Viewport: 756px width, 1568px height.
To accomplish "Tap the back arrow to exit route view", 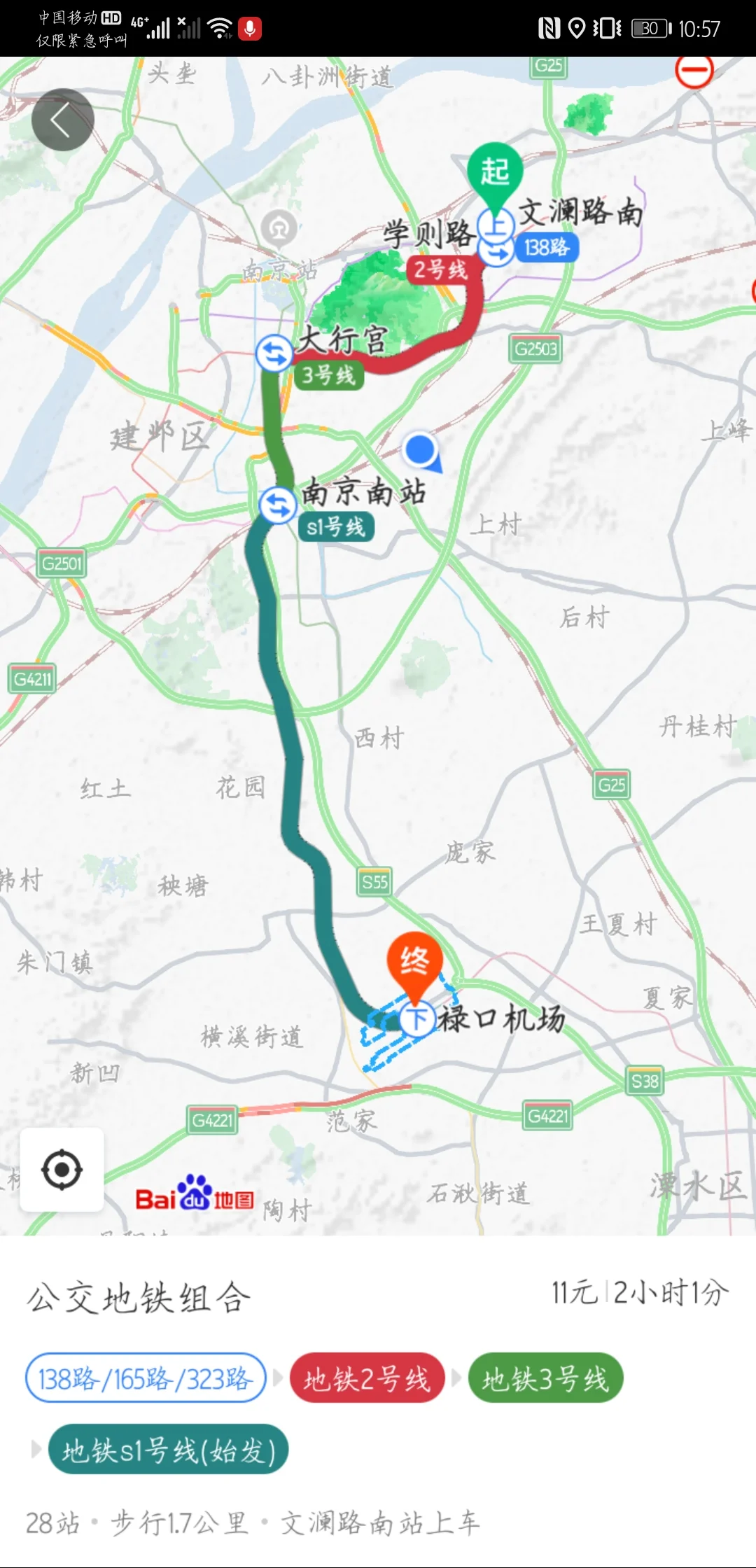I will pyautogui.click(x=63, y=119).
